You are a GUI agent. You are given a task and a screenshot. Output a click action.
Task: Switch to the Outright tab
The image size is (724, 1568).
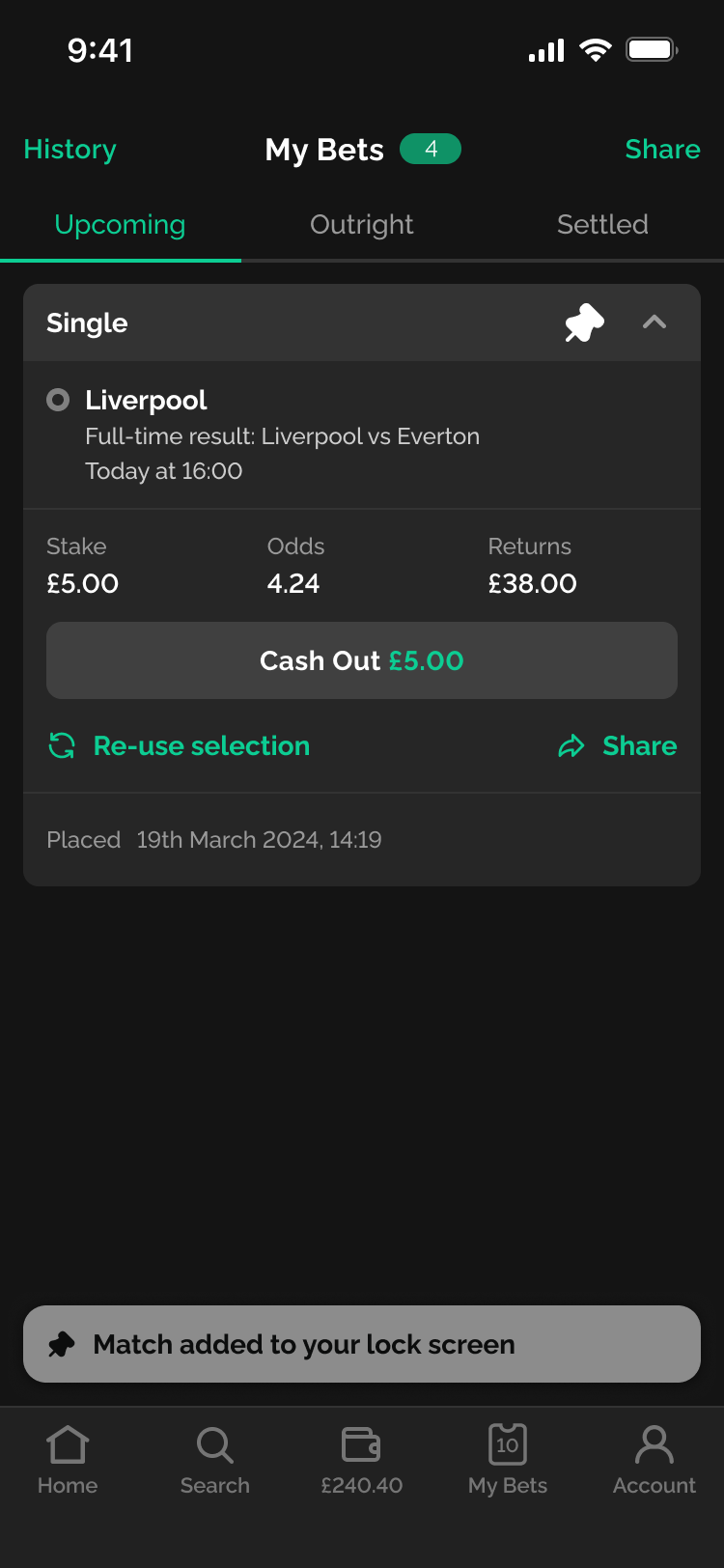[x=361, y=225]
